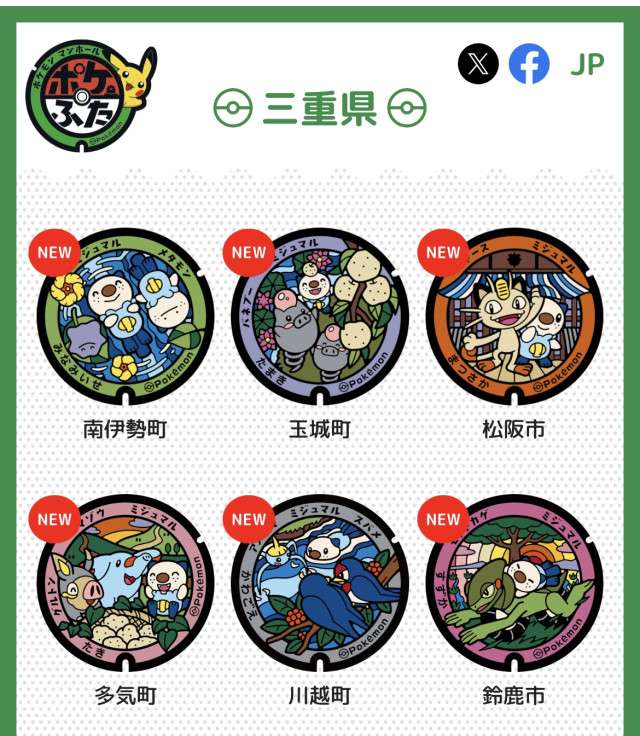640x736 pixels.
Task: Switch the language using the JP link
Action: 587,65
